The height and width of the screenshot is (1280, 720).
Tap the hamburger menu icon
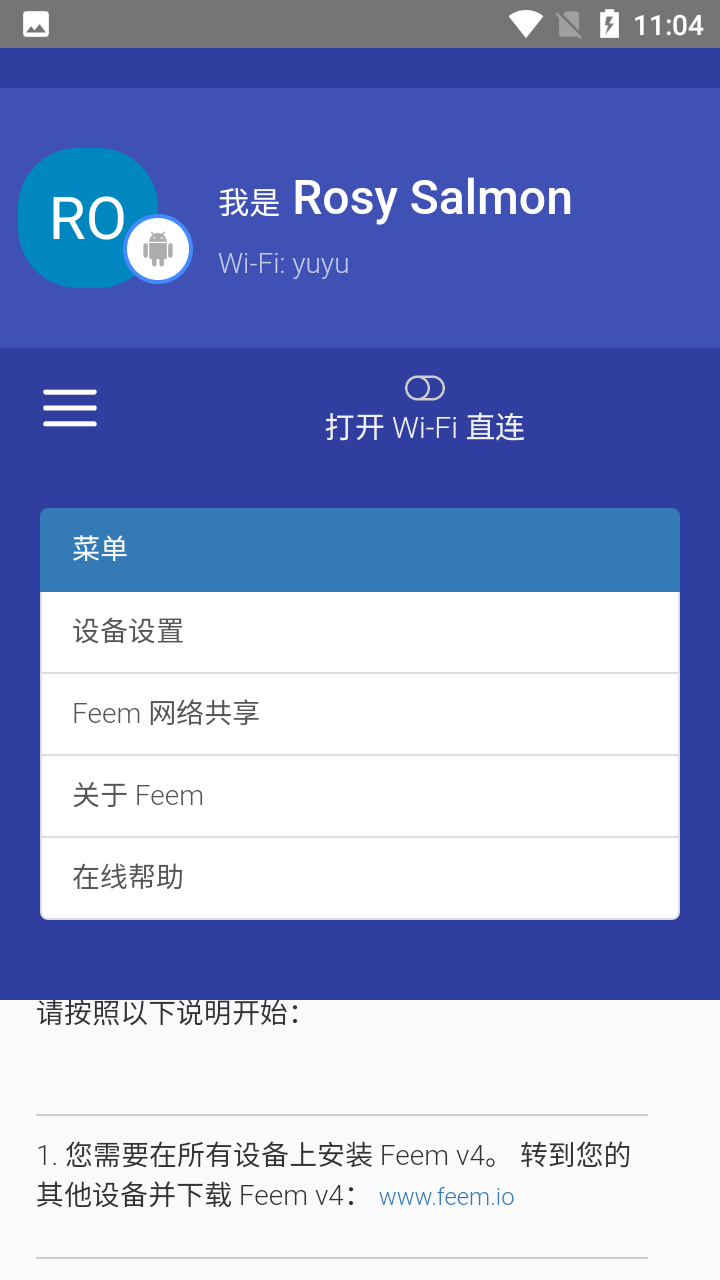70,408
